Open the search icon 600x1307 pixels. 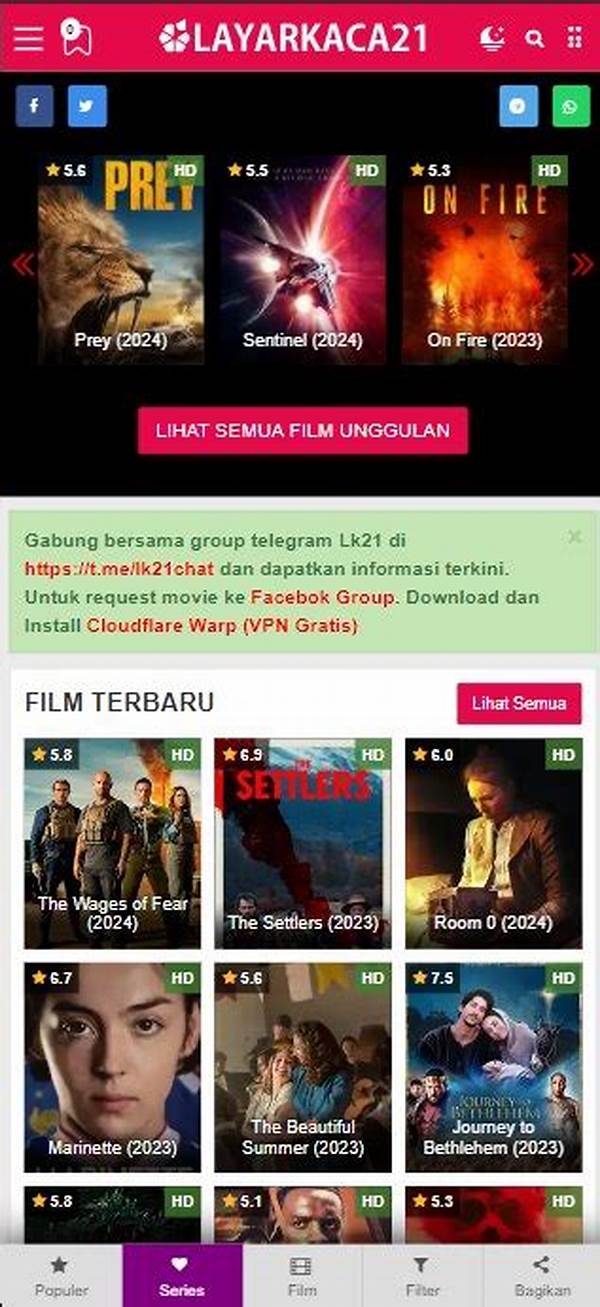[x=535, y=39]
